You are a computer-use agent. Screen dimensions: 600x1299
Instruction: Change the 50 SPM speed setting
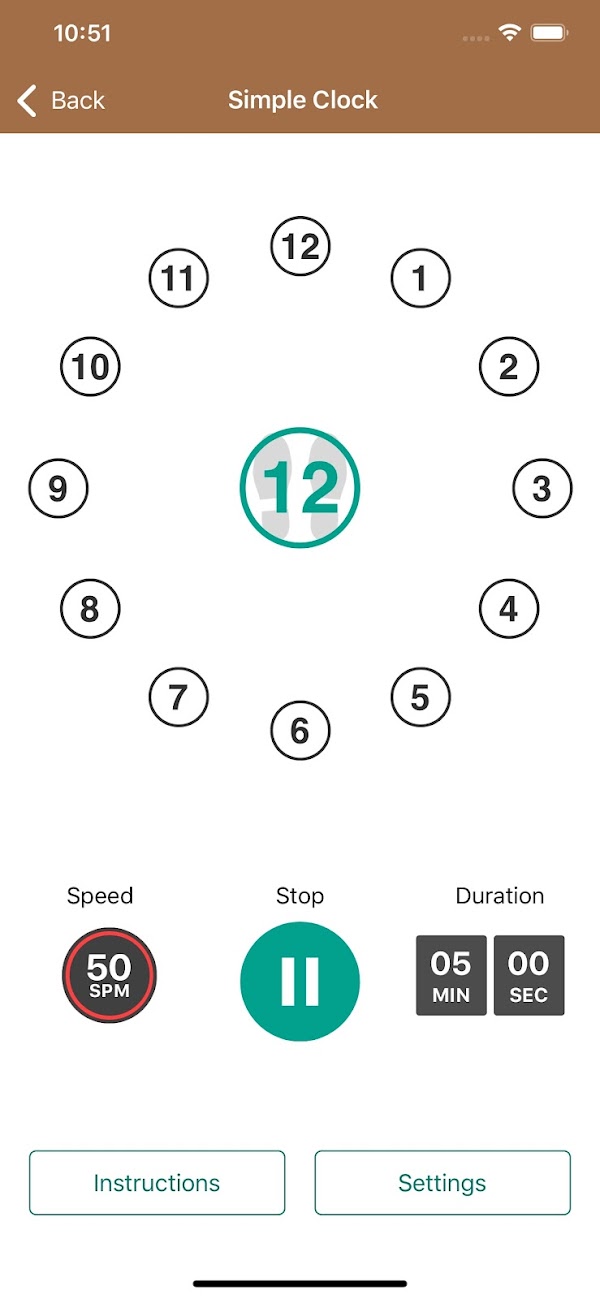109,975
